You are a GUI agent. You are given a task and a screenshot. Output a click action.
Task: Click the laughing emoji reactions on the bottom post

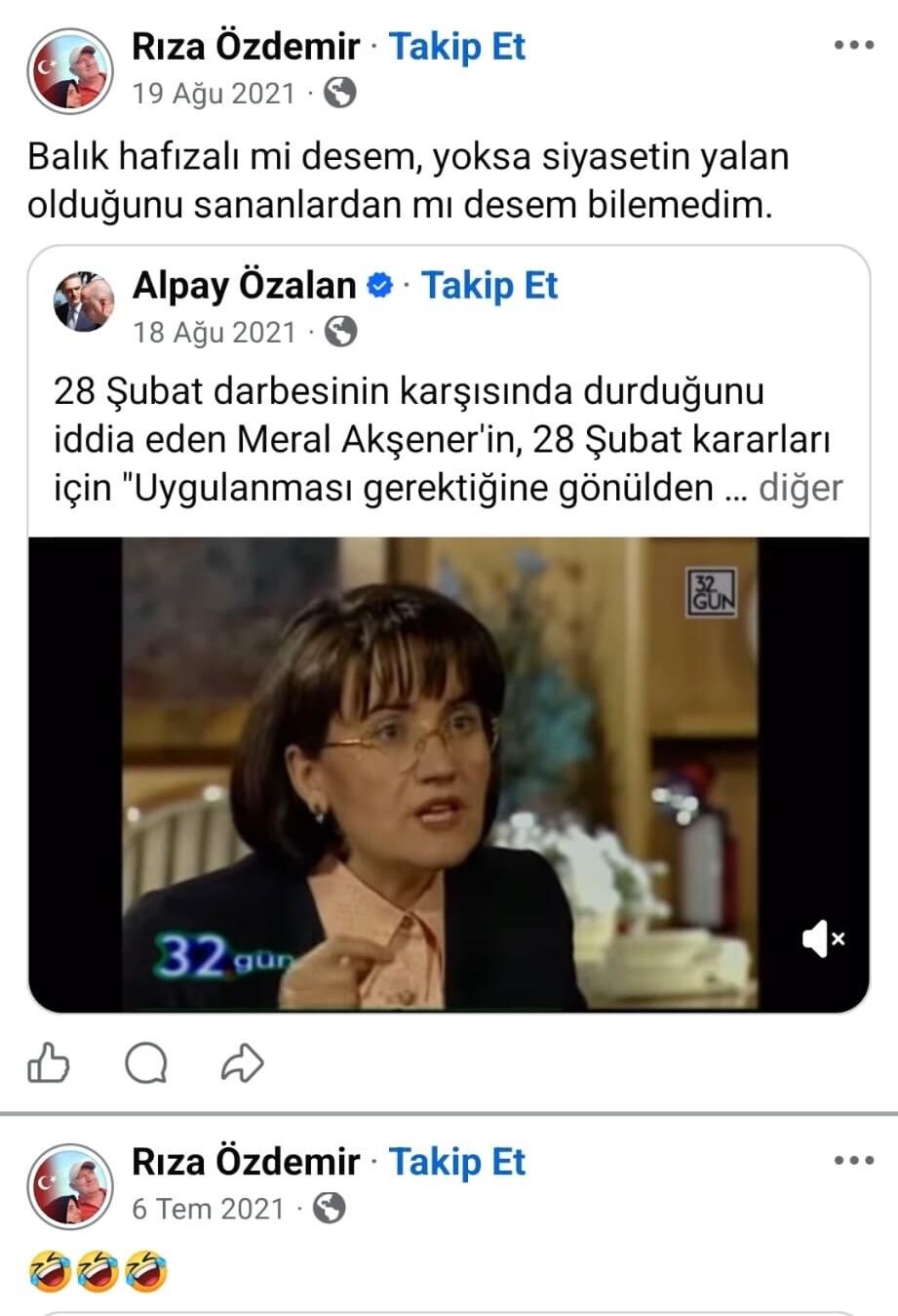coord(98,1268)
